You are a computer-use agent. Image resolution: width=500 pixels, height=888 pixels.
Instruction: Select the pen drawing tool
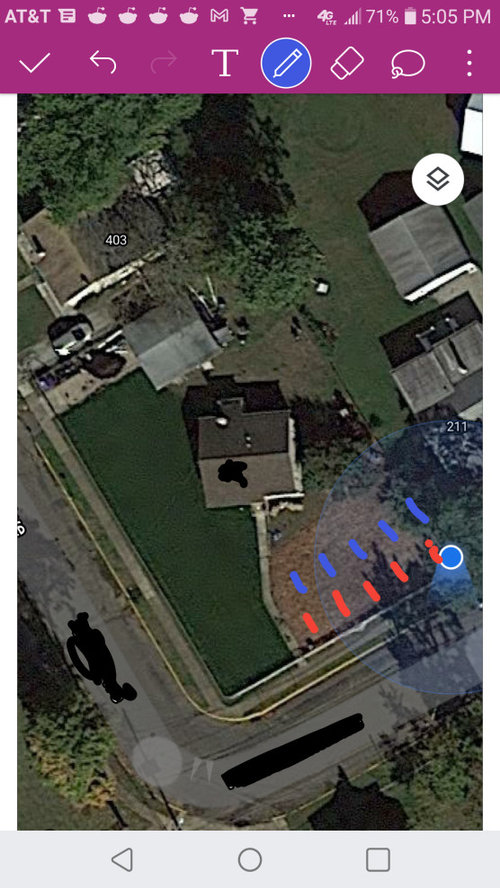click(x=286, y=63)
